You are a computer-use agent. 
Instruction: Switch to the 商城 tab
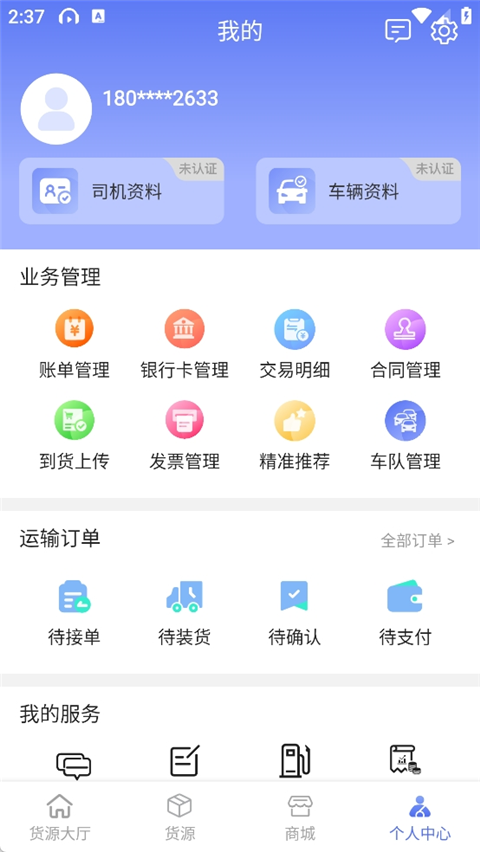(300, 817)
